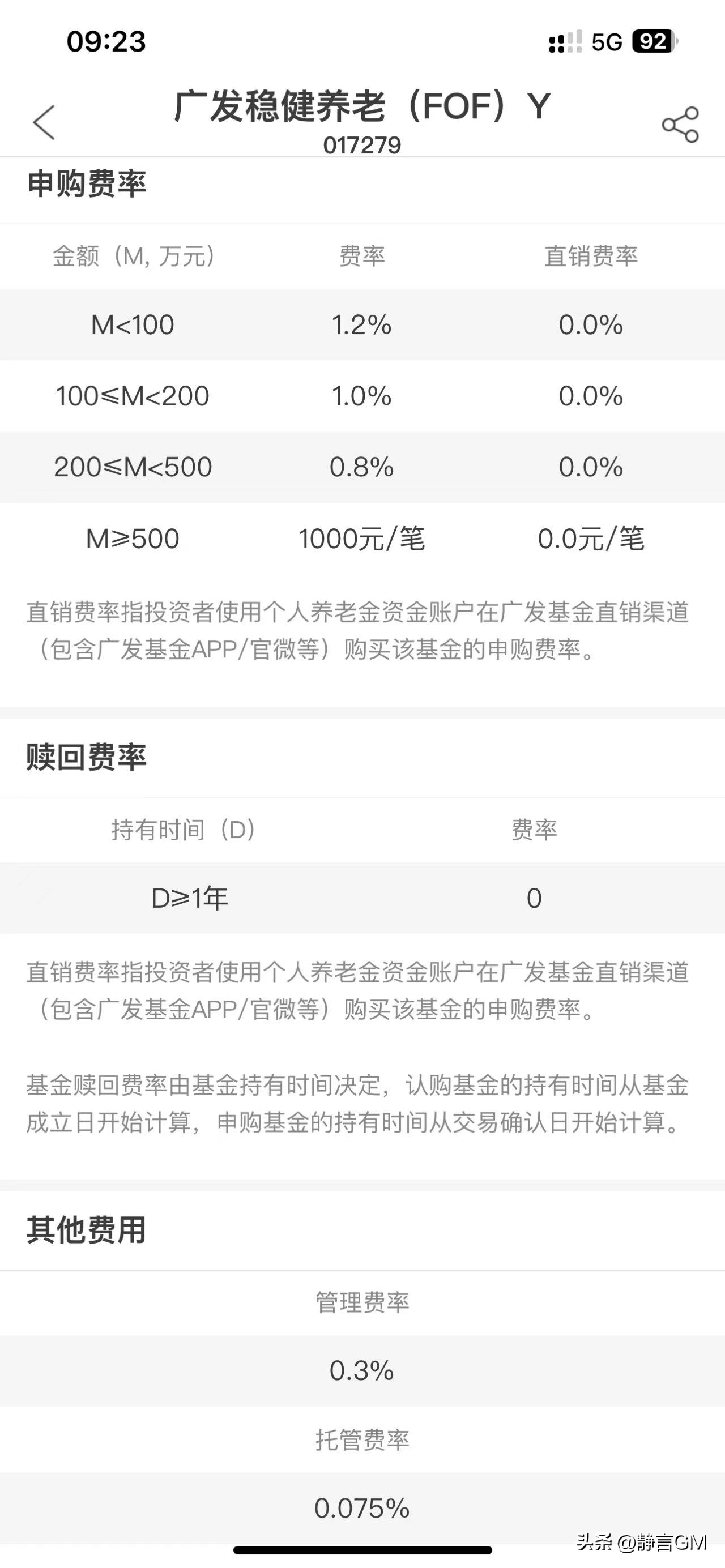Viewport: 725px width, 1568px height.
Task: Tap the share icon top right
Action: 681,123
